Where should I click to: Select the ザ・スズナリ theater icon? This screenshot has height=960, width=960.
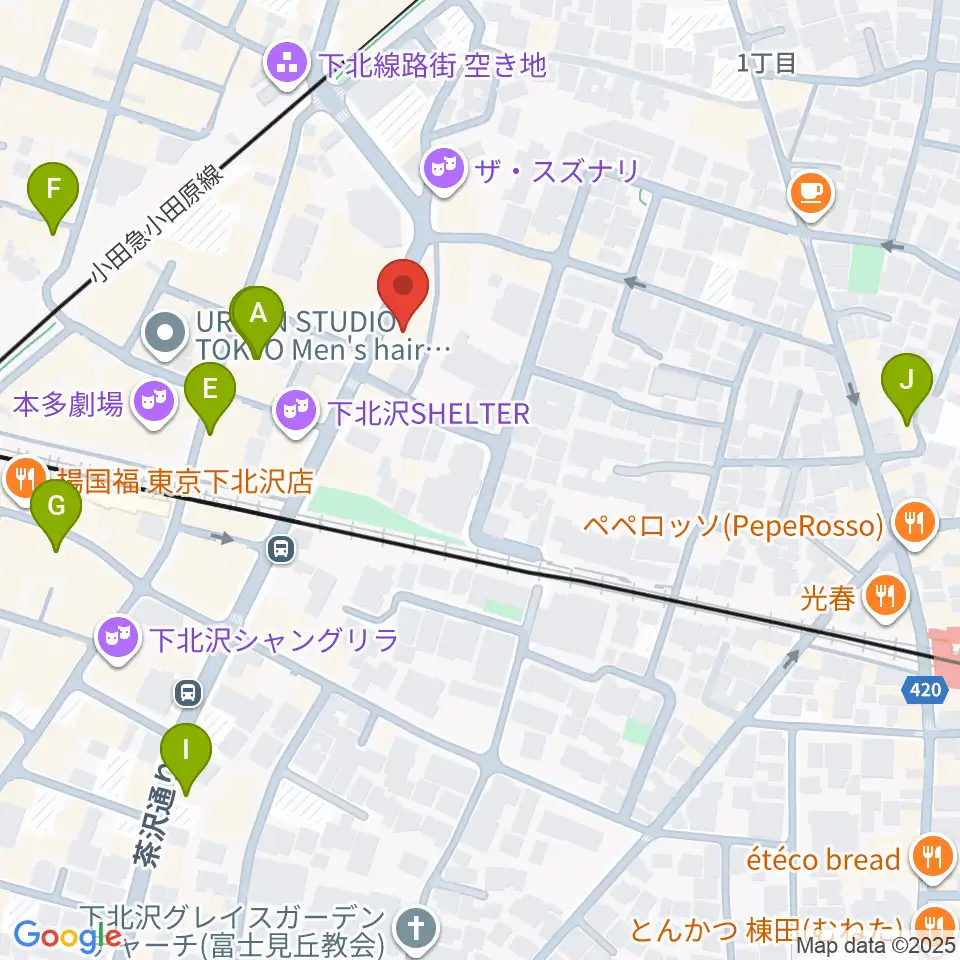coord(440,166)
